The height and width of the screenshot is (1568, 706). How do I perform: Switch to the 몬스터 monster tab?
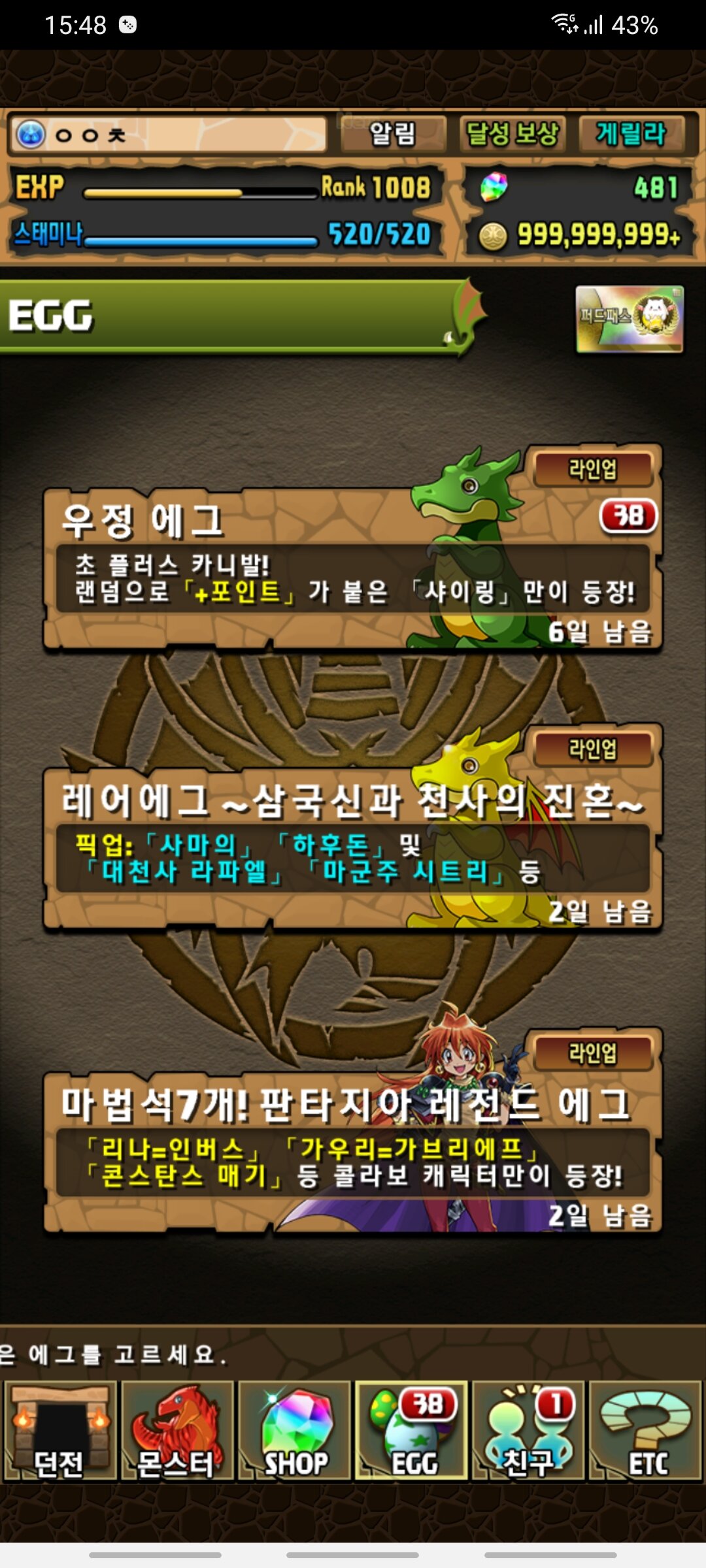click(177, 1429)
